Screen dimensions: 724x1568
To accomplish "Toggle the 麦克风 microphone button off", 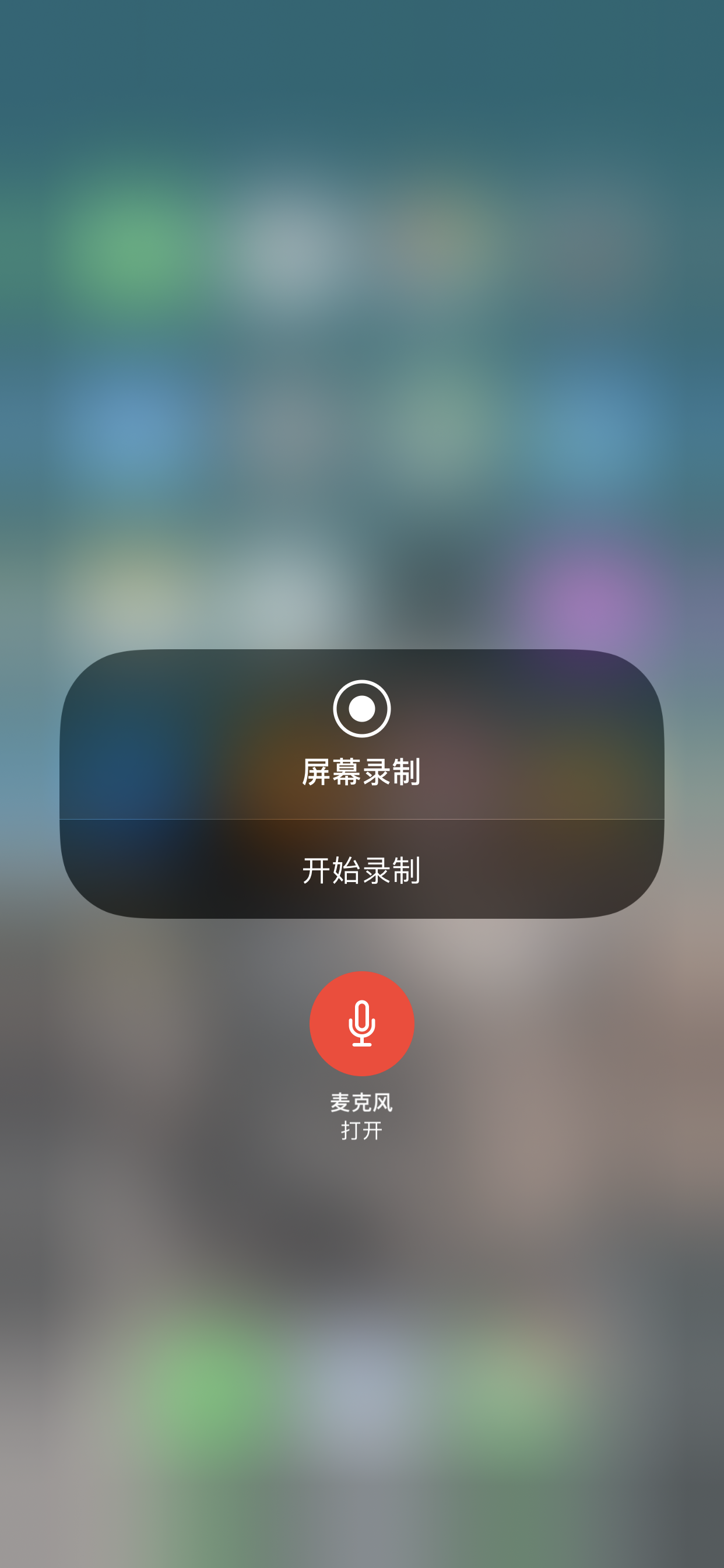I will [361, 1024].
